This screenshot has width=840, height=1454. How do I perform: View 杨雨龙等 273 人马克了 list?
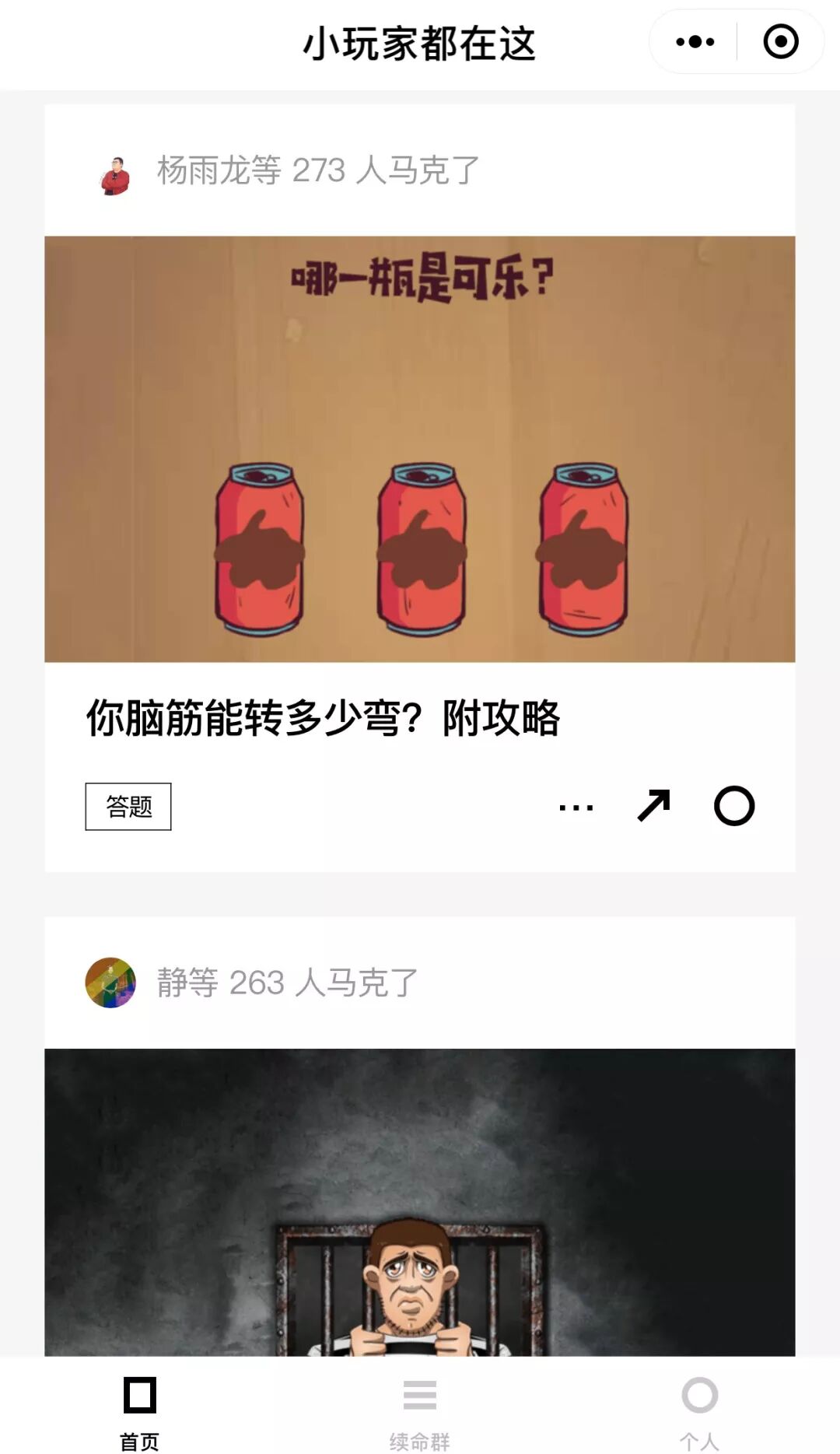click(317, 170)
